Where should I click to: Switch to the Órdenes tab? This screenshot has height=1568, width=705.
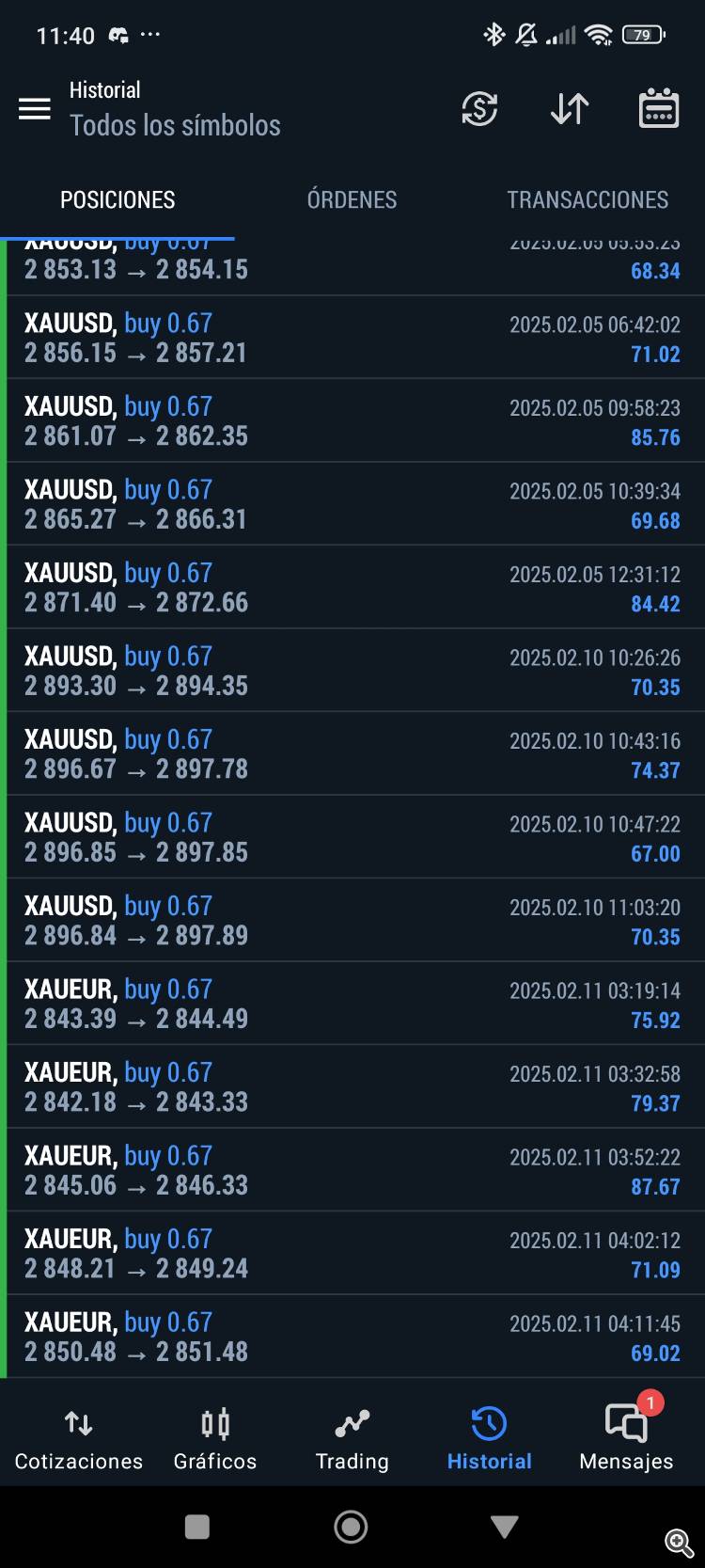pos(352,199)
